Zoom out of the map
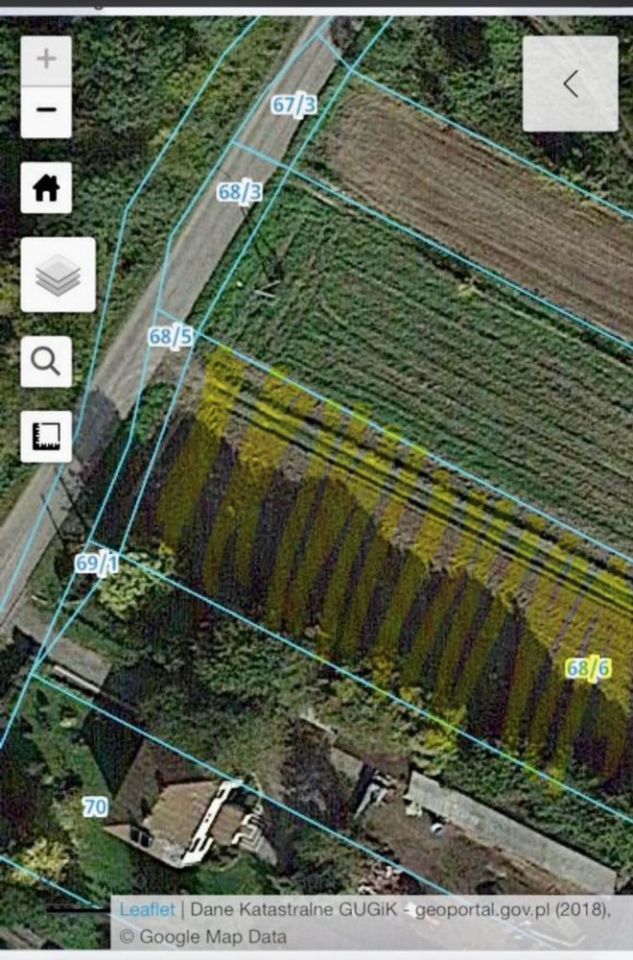Image resolution: width=633 pixels, height=960 pixels. [x=46, y=110]
